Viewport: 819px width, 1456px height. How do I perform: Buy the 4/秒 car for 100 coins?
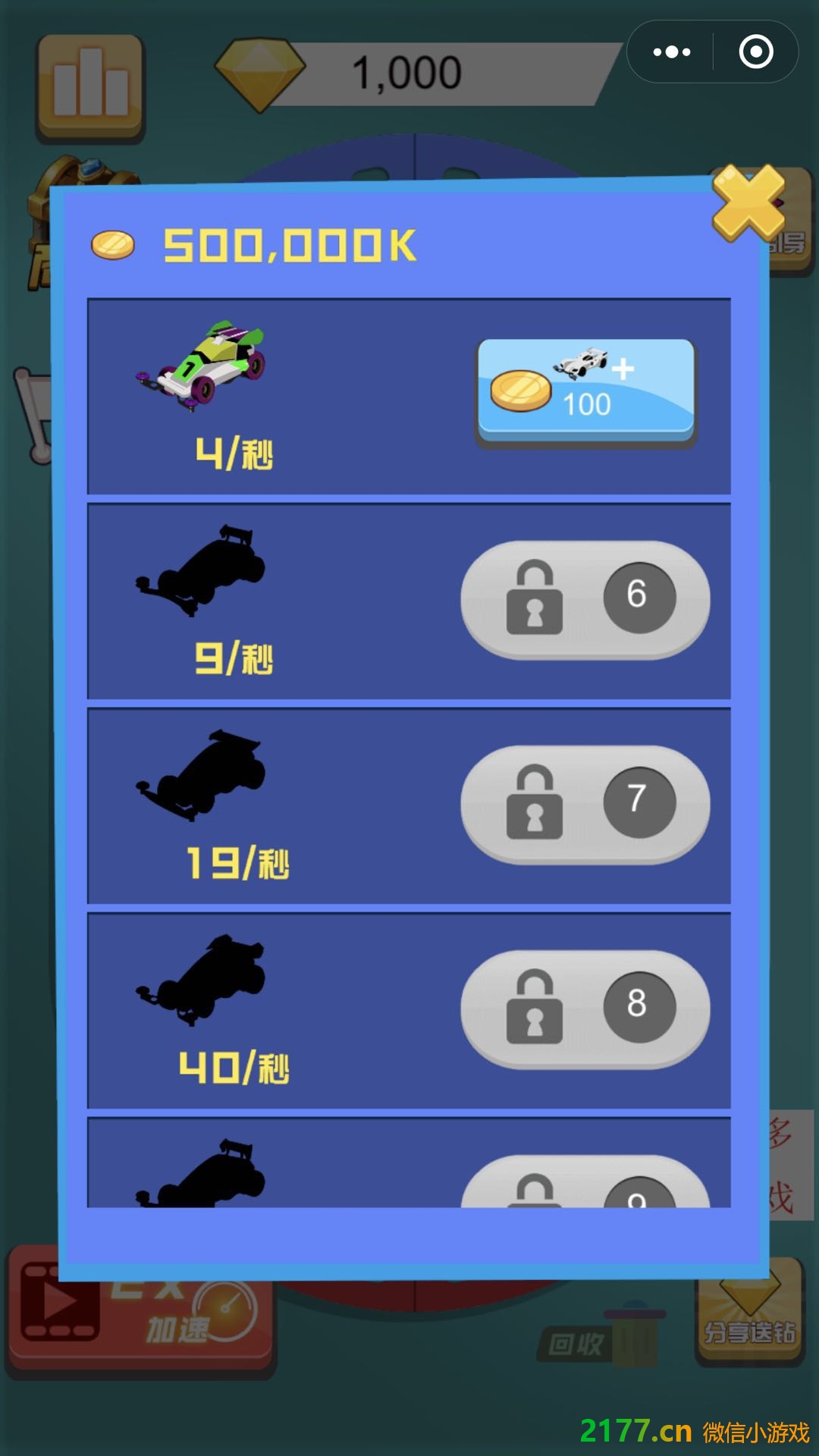pyautogui.click(x=585, y=390)
